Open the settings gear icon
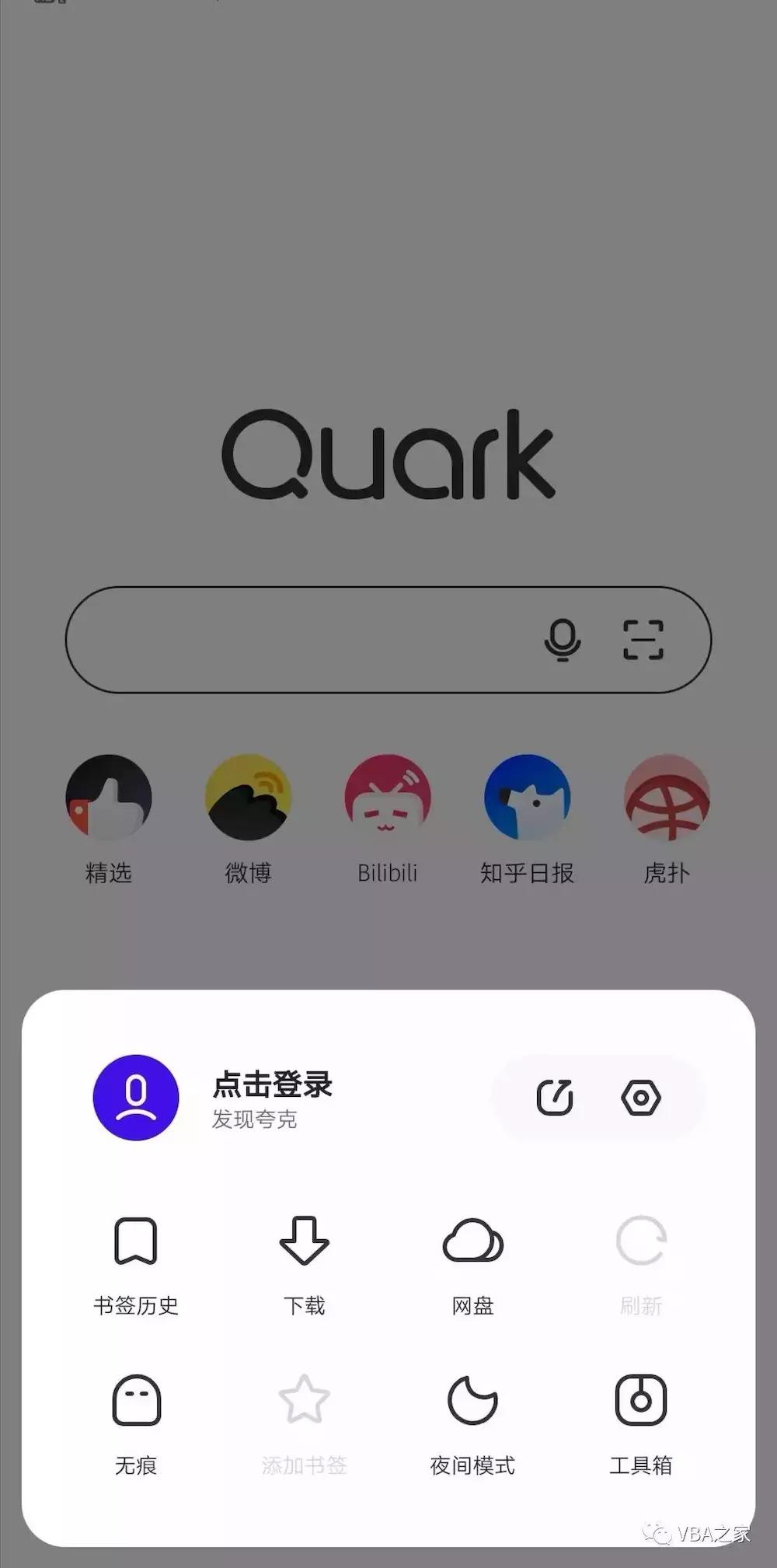This screenshot has height=1568, width=777. (640, 1098)
